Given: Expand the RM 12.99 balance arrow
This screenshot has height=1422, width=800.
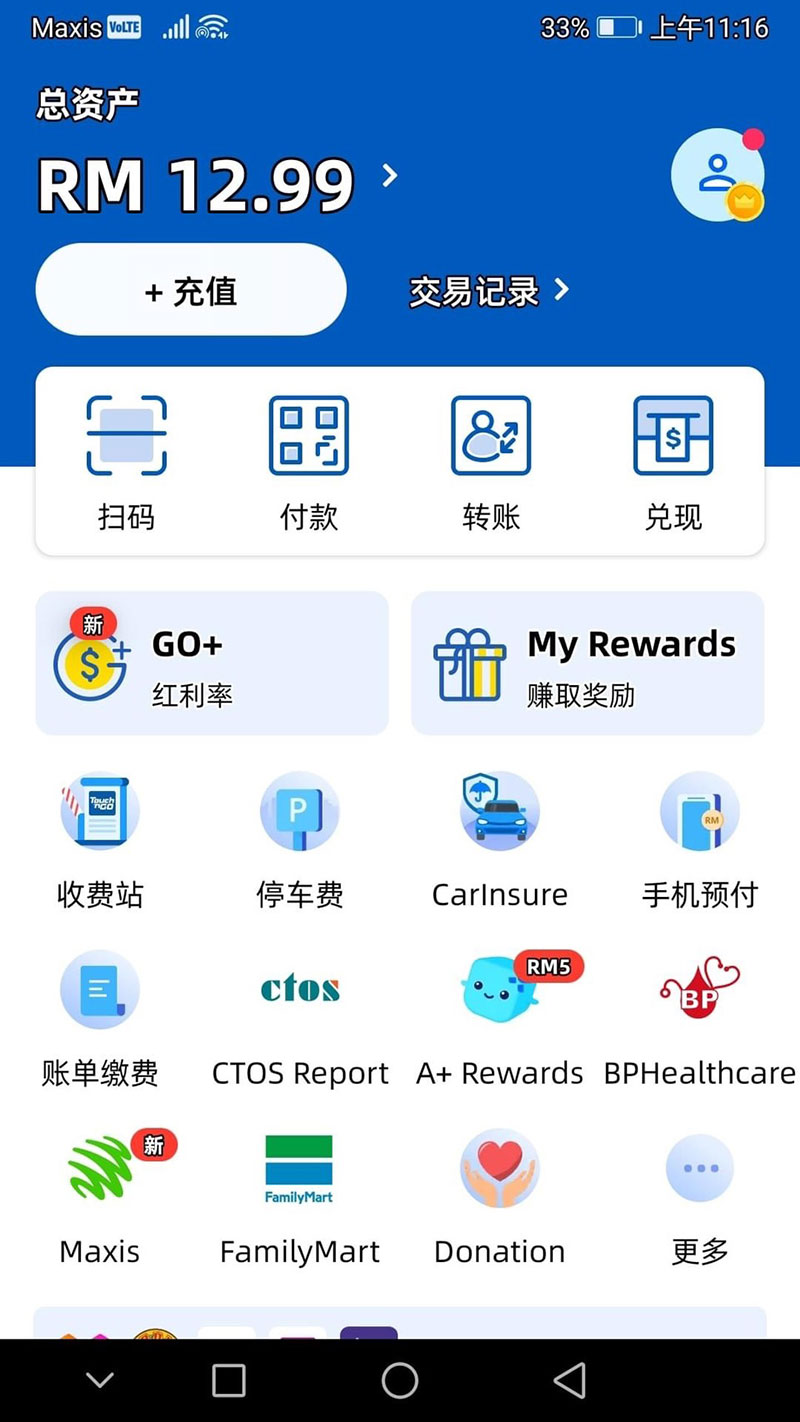Looking at the screenshot, I should (390, 176).
